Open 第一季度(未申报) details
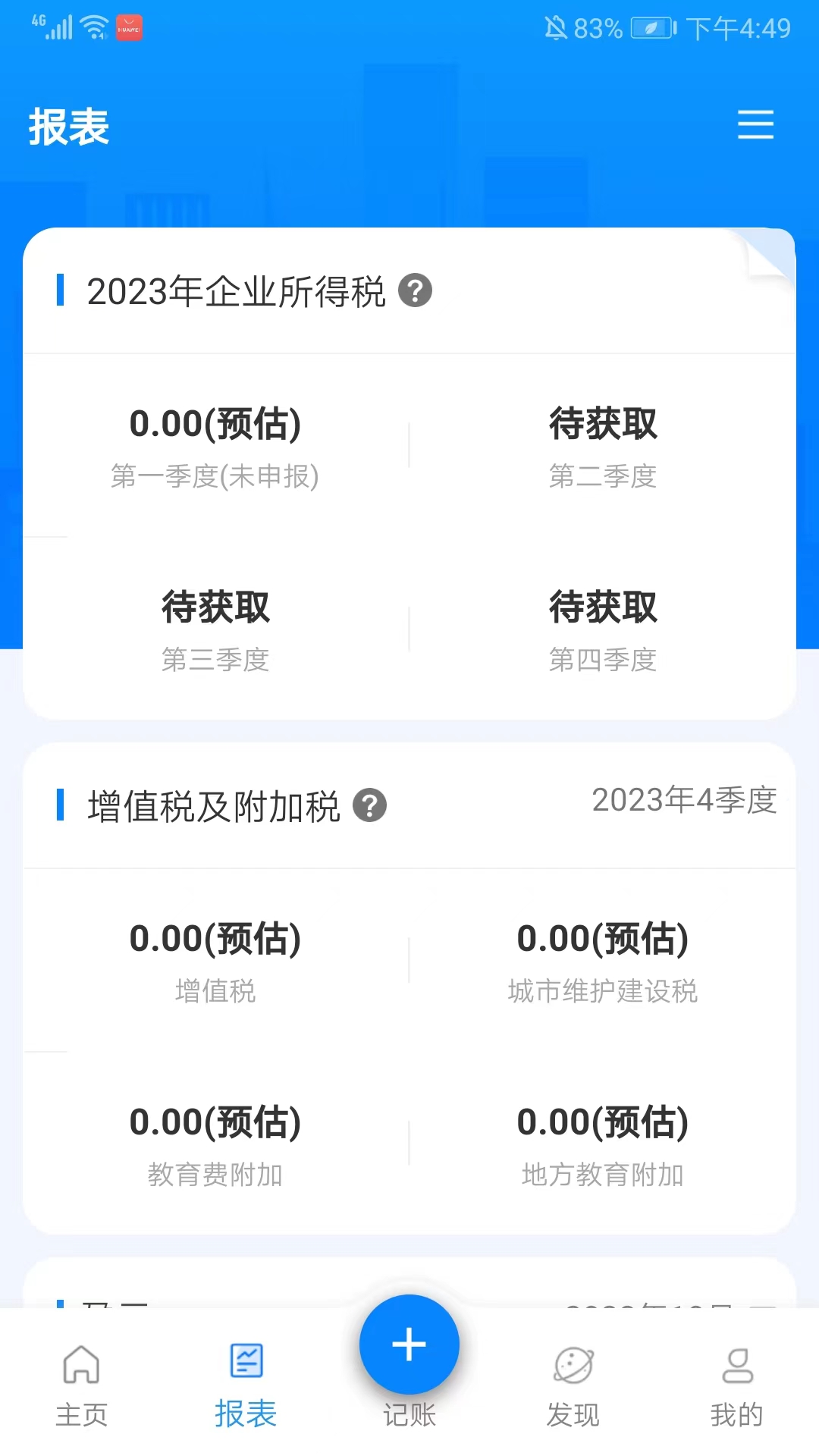 pos(216,447)
